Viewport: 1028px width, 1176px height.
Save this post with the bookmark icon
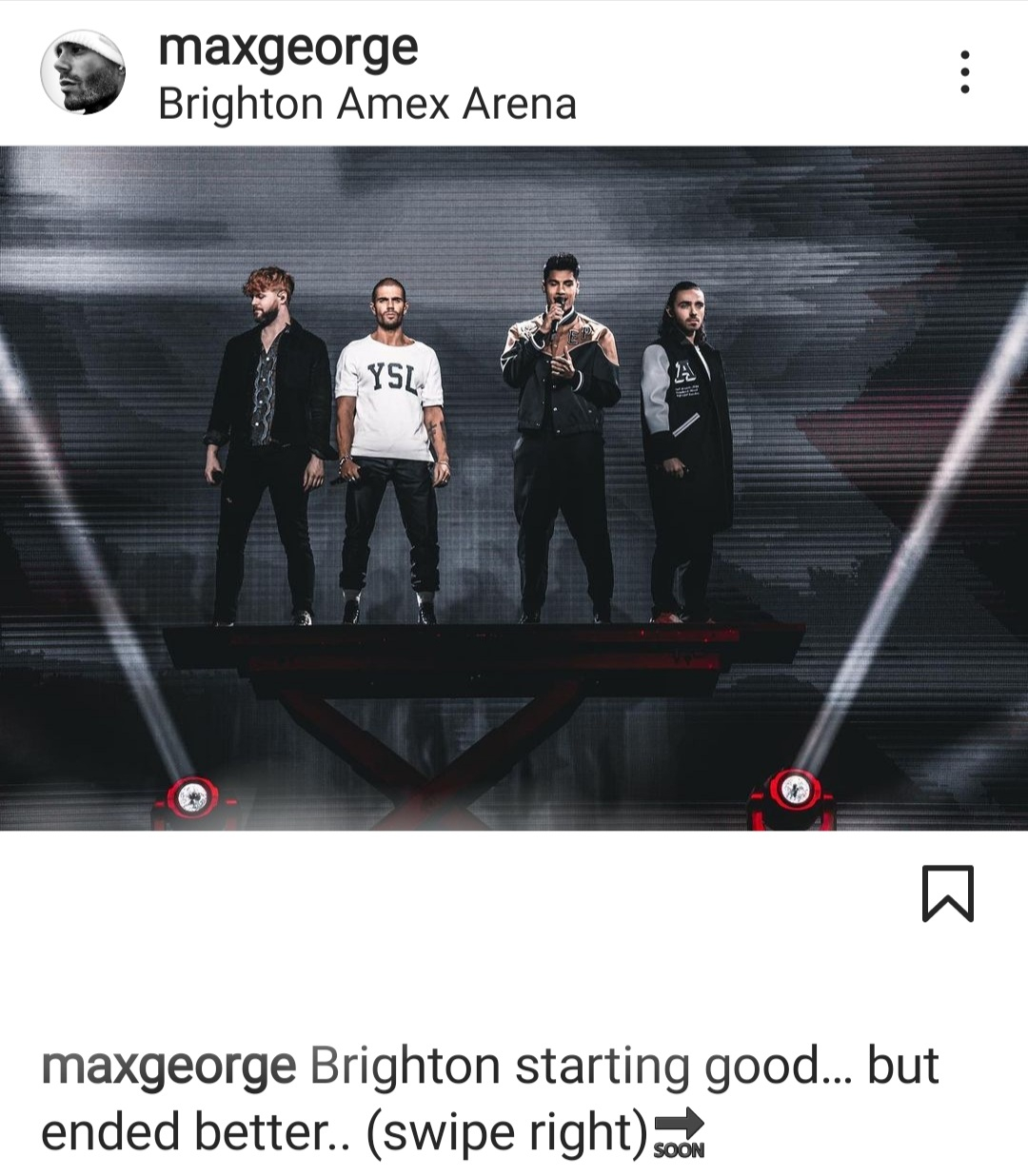[x=947, y=893]
